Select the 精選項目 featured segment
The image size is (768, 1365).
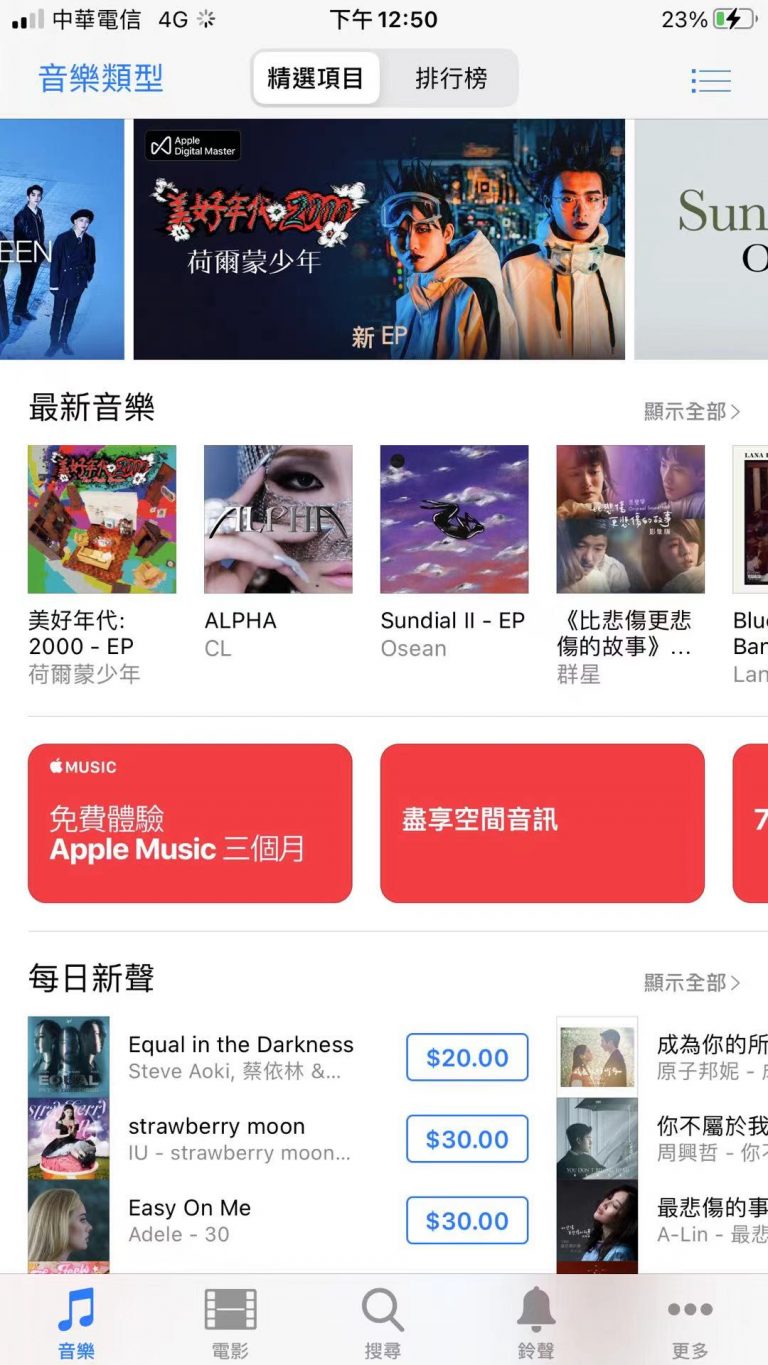pos(316,78)
